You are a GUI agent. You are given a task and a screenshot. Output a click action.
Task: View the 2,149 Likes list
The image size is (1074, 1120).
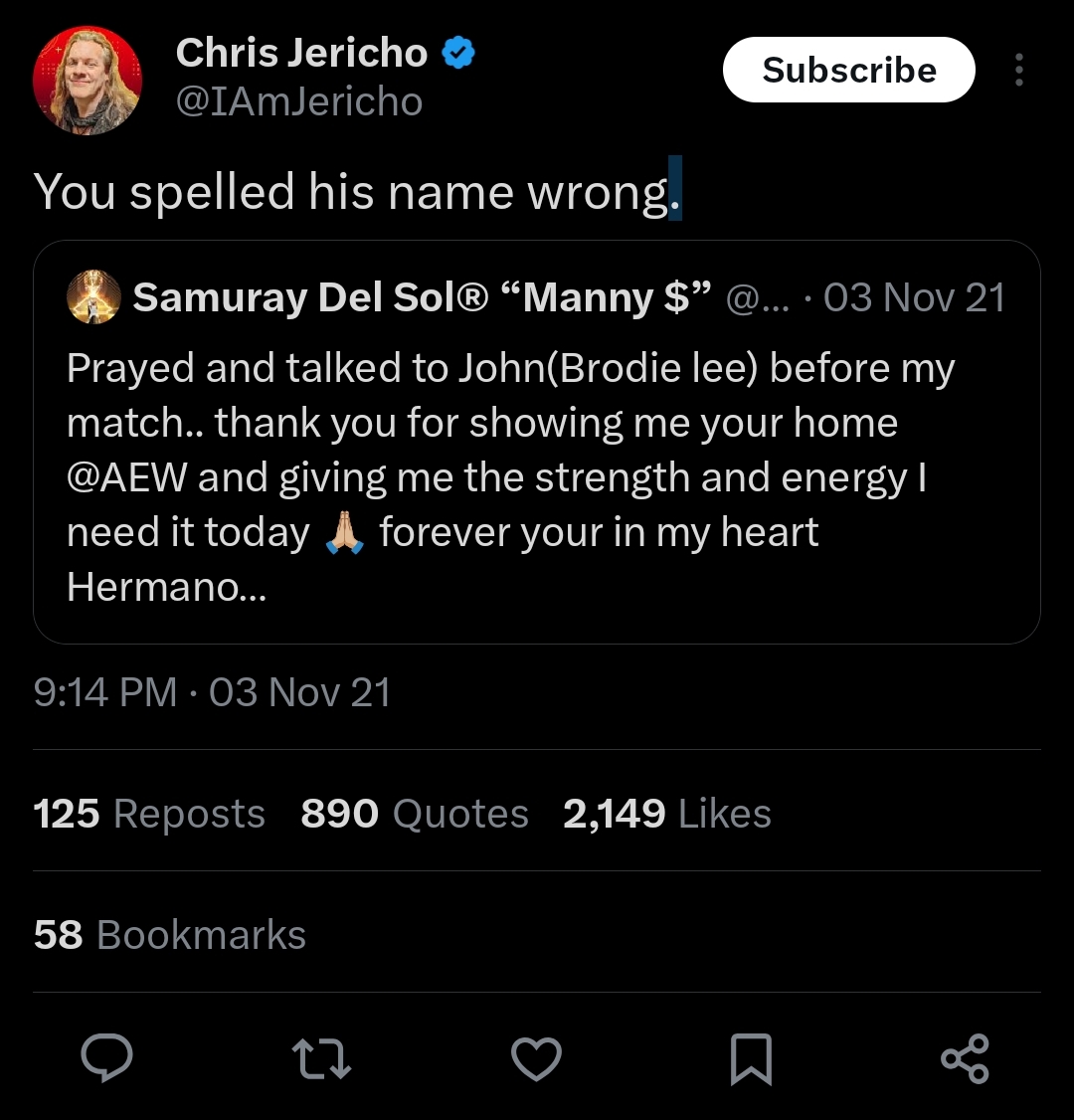[x=667, y=814]
